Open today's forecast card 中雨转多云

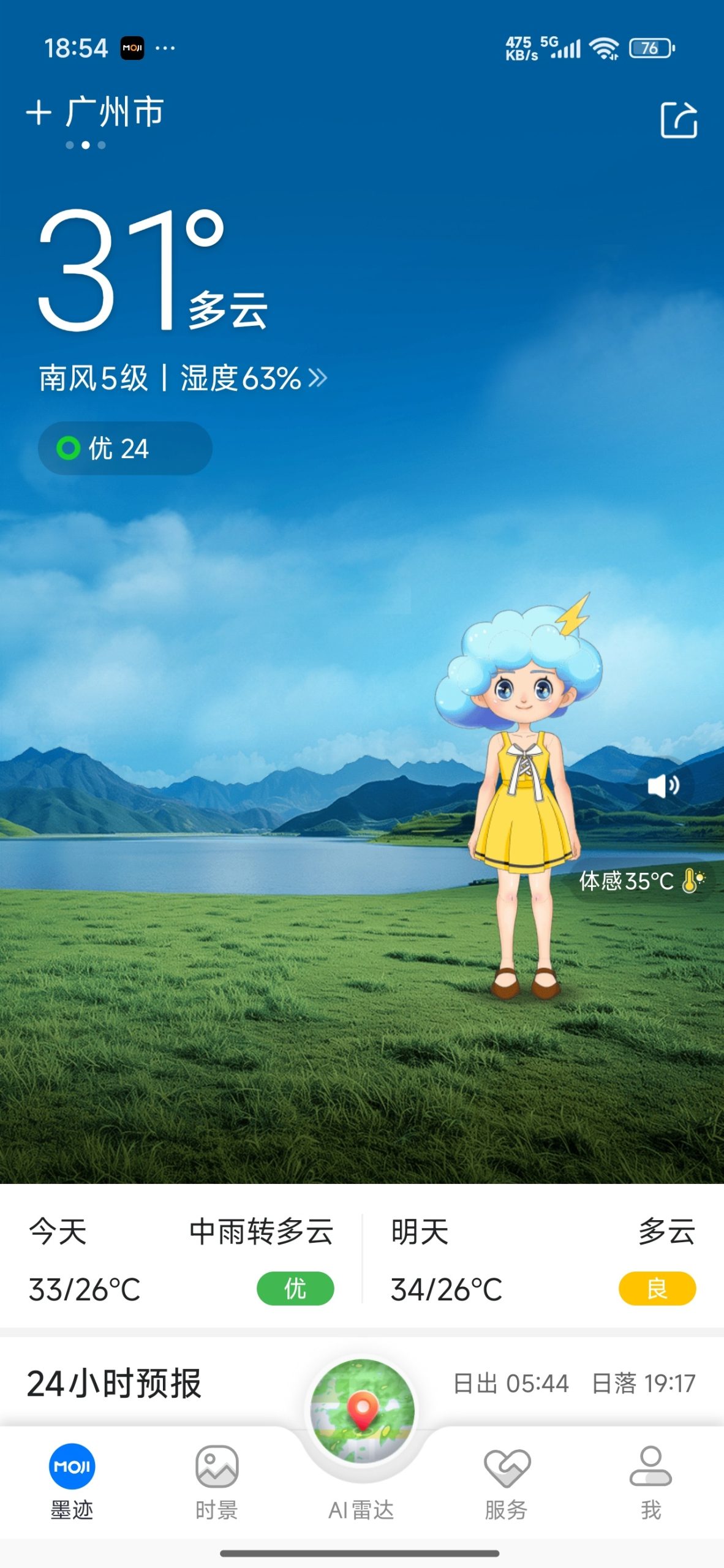[x=181, y=1259]
